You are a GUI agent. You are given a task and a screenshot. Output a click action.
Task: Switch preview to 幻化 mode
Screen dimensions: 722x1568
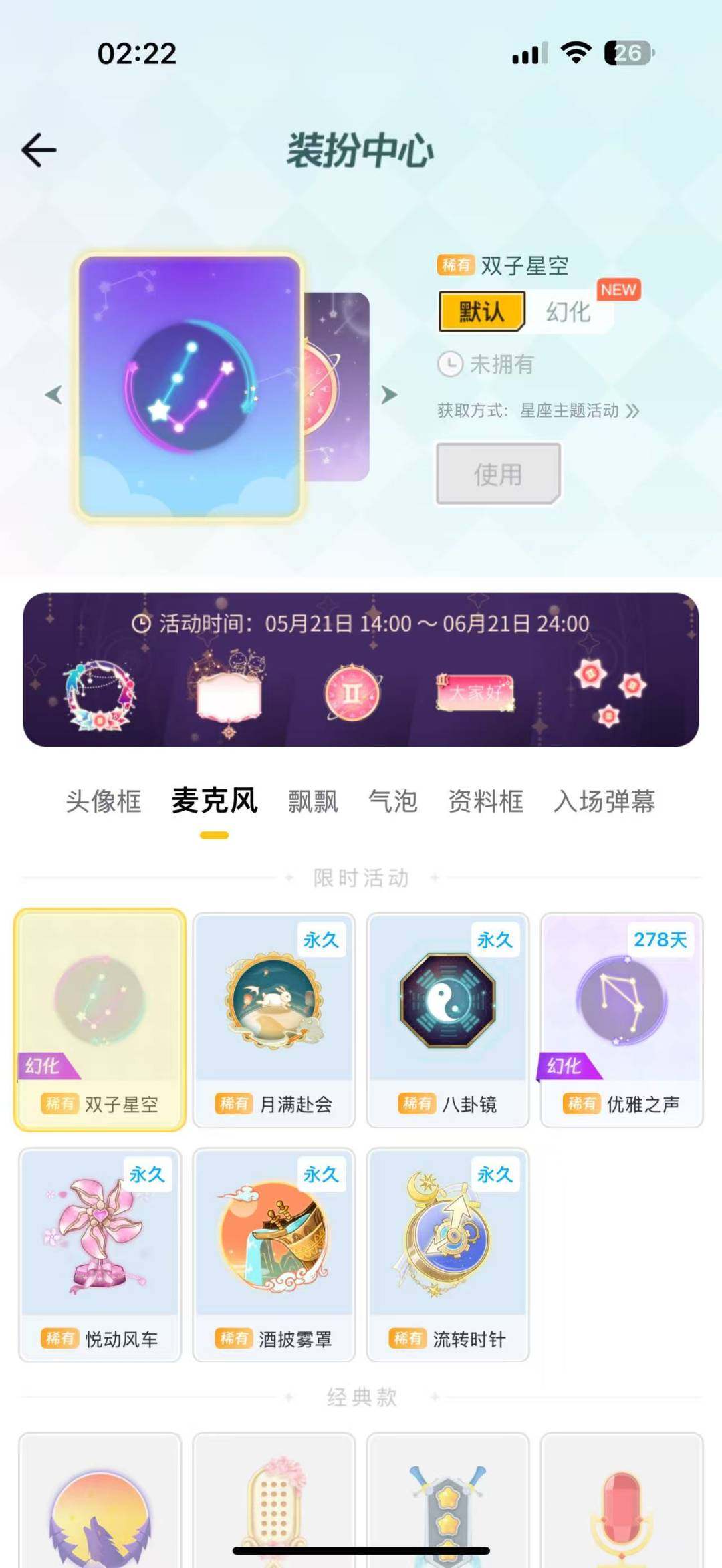click(569, 311)
